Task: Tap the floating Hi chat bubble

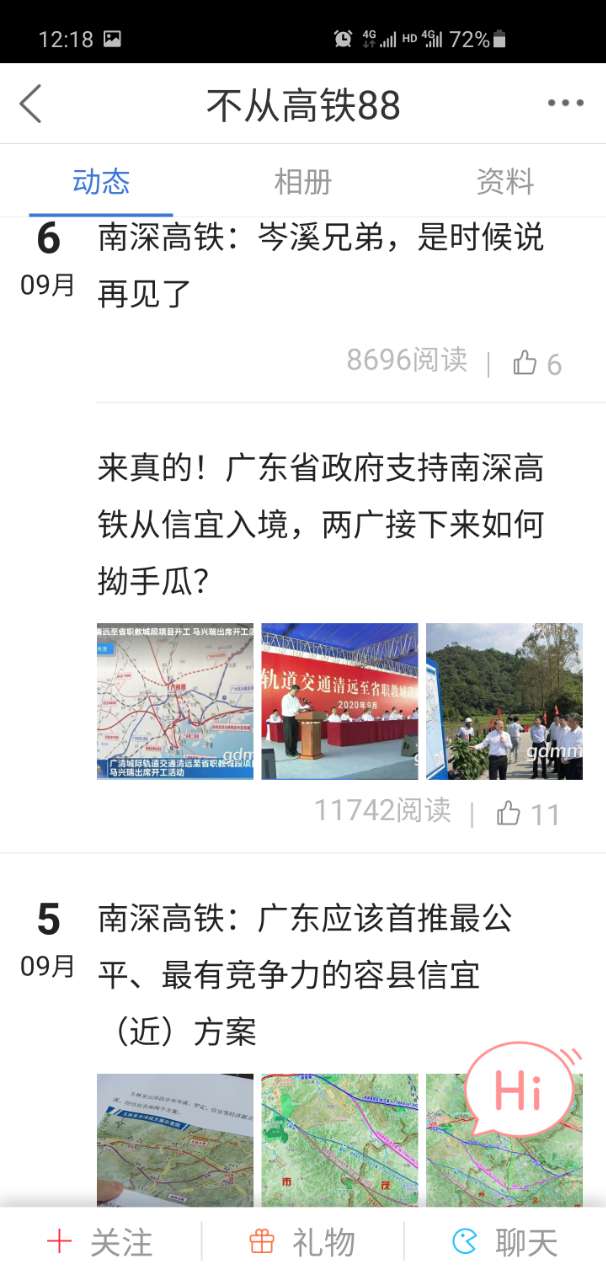Action: [520, 1094]
